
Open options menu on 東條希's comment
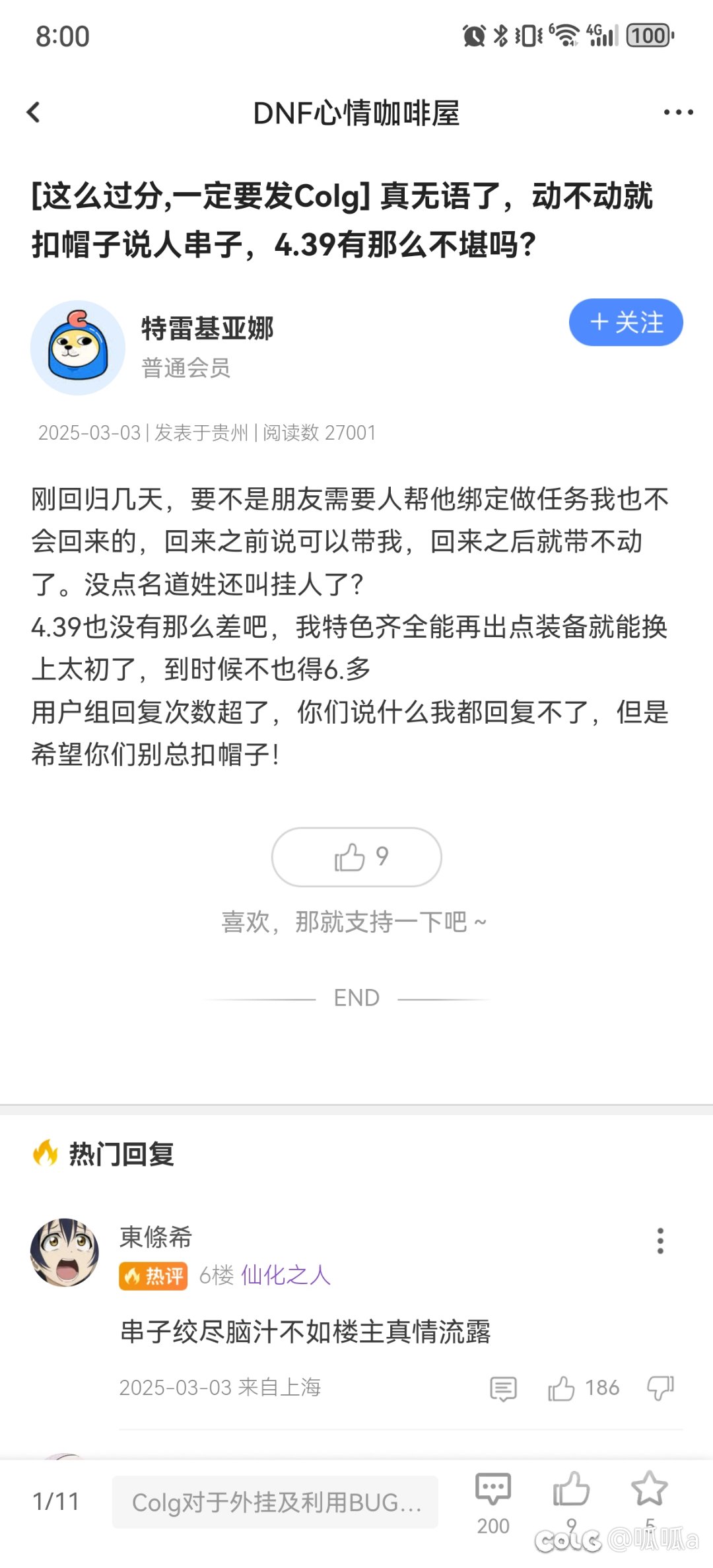pyautogui.click(x=660, y=1241)
